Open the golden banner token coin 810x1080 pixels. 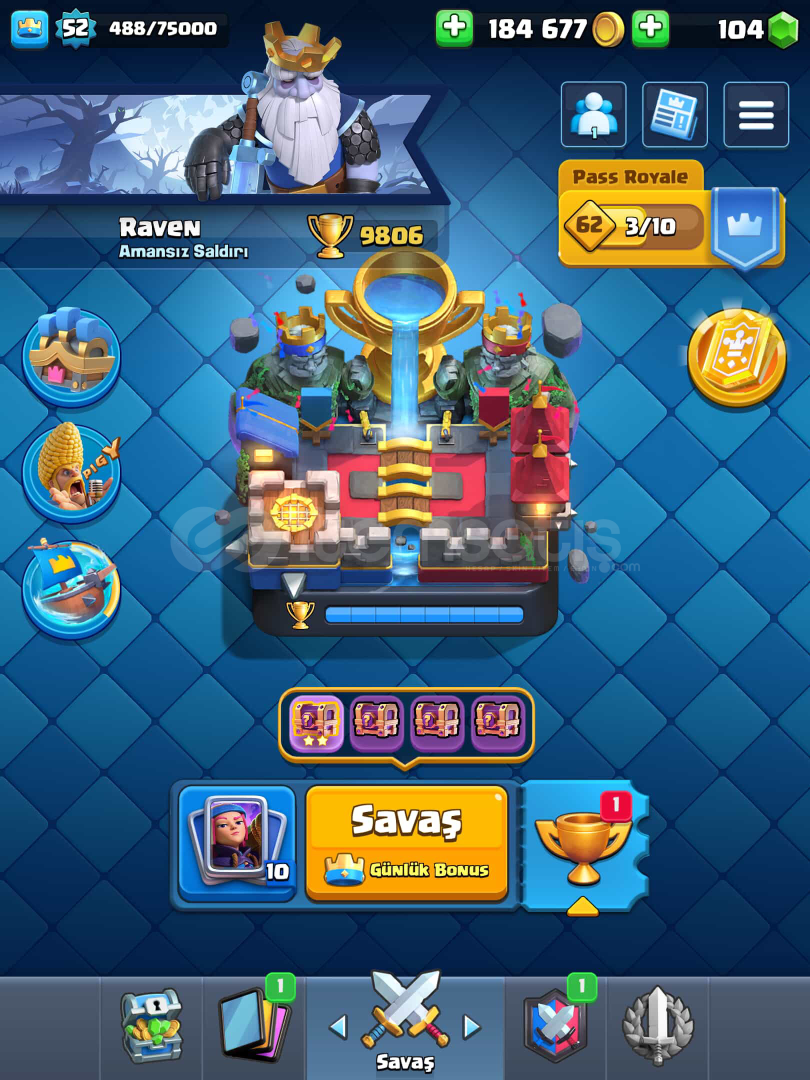(737, 356)
